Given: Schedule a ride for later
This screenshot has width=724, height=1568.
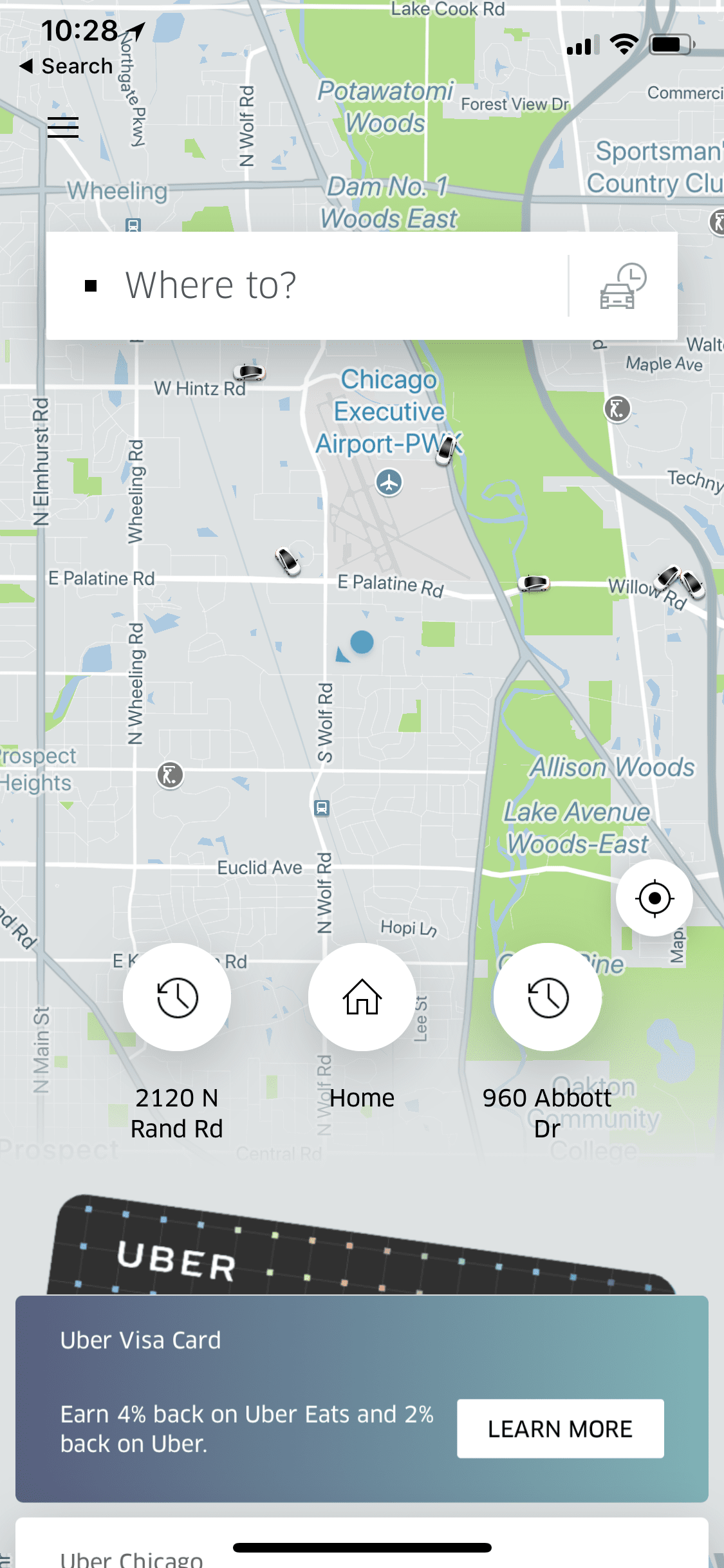Looking at the screenshot, I should pyautogui.click(x=622, y=286).
